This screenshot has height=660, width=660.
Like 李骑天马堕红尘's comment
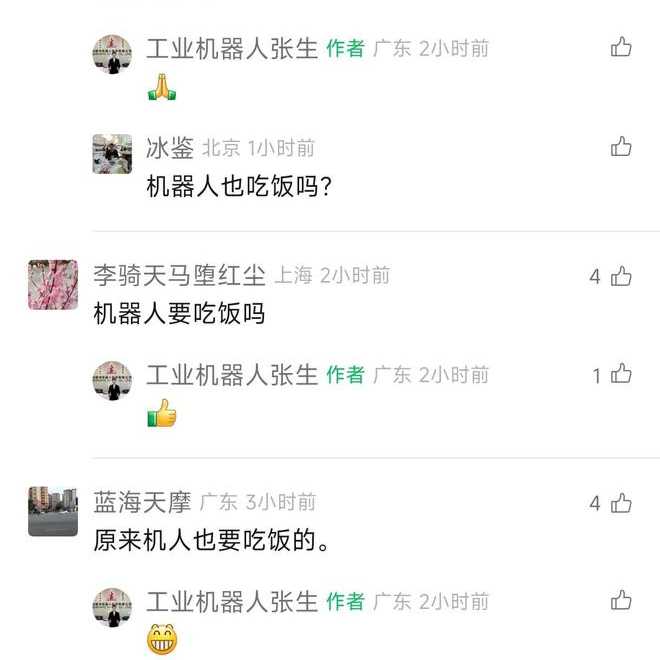(x=621, y=276)
